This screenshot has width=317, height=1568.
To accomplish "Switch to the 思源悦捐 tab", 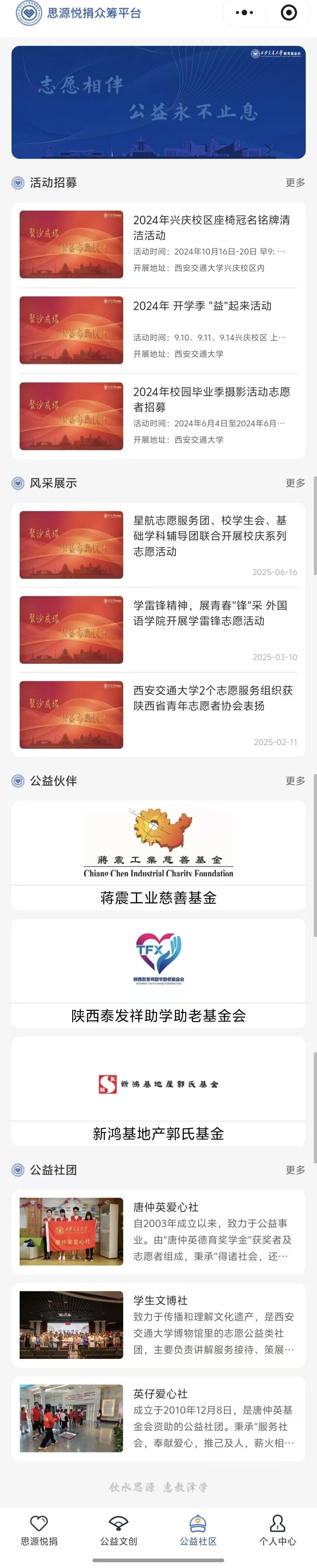I will pos(39,1530).
